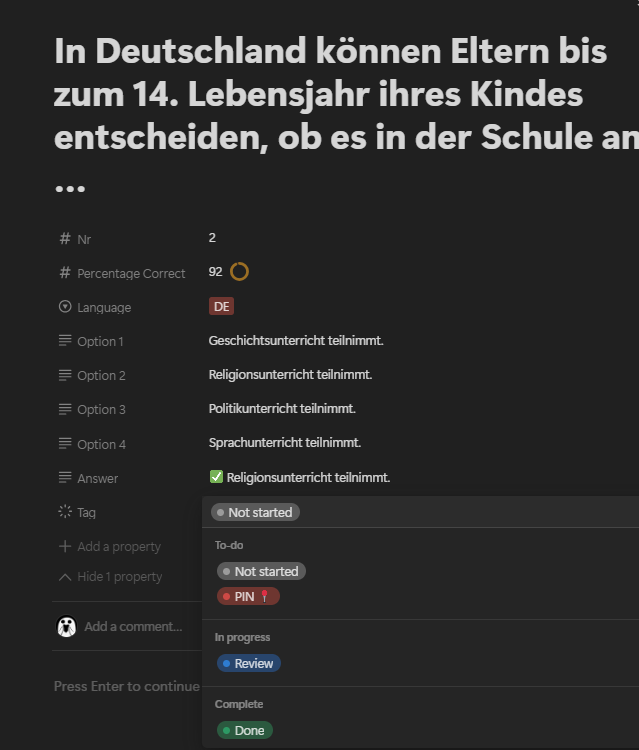Edit Option 4 Sprachunterricht text
Screen dimensions: 639x750
click(284, 443)
